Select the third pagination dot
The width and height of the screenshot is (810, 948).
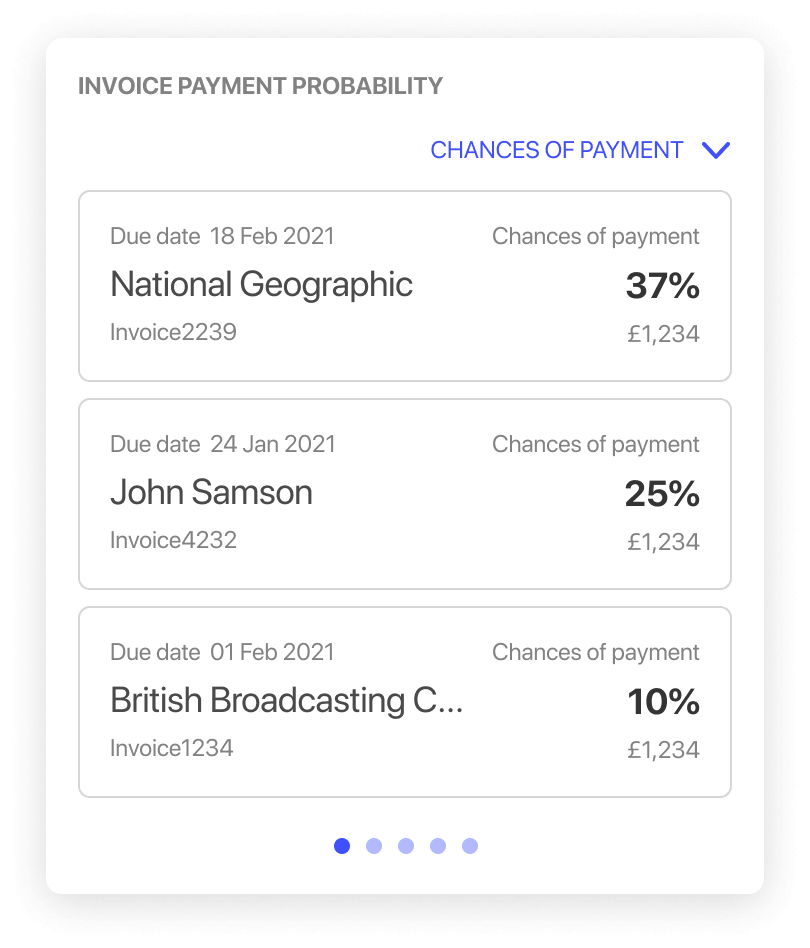406,845
